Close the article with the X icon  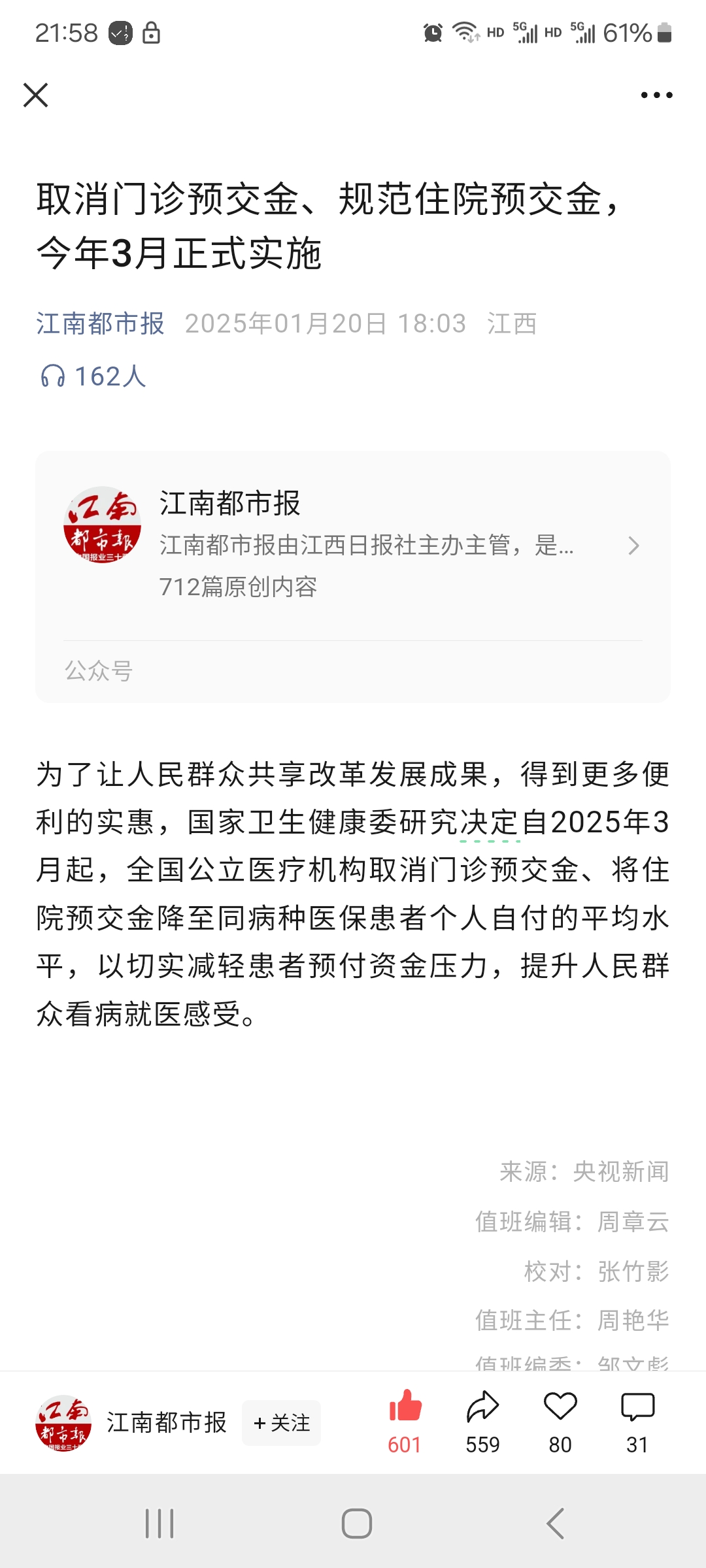pos(35,95)
